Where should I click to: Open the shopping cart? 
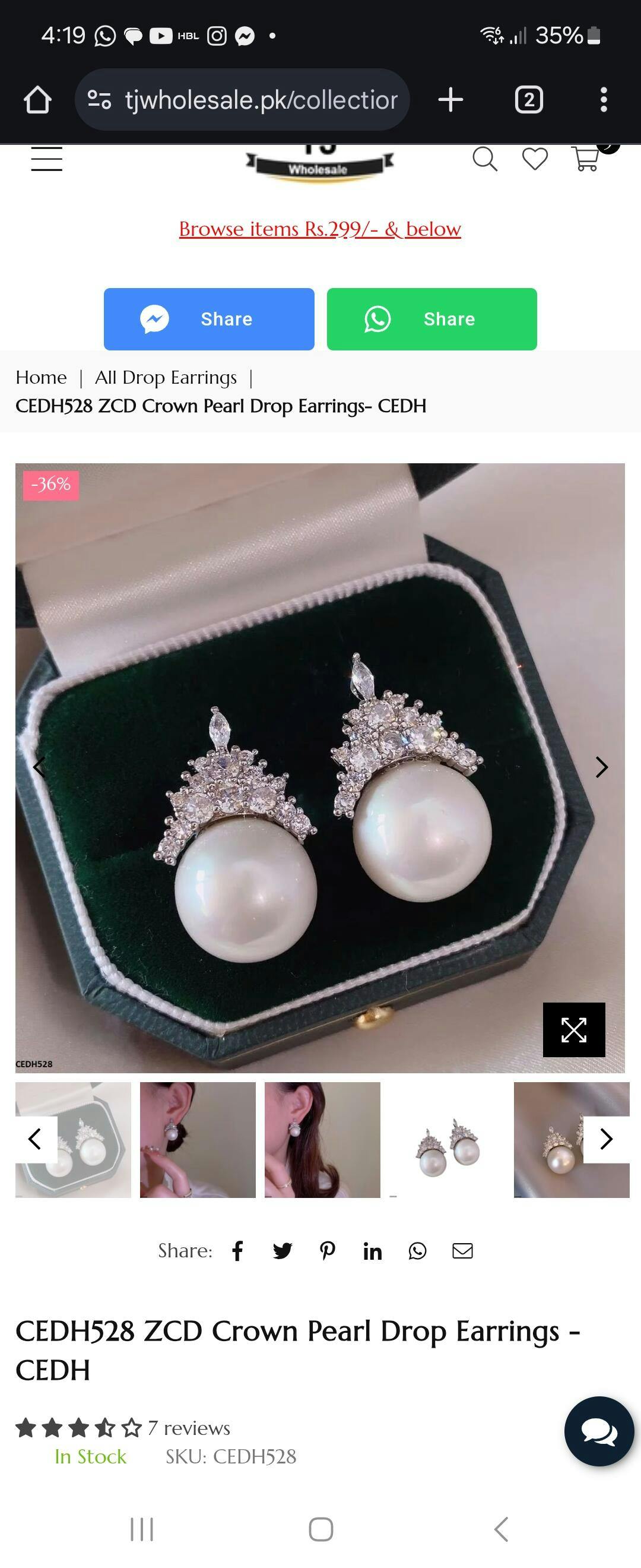586,159
